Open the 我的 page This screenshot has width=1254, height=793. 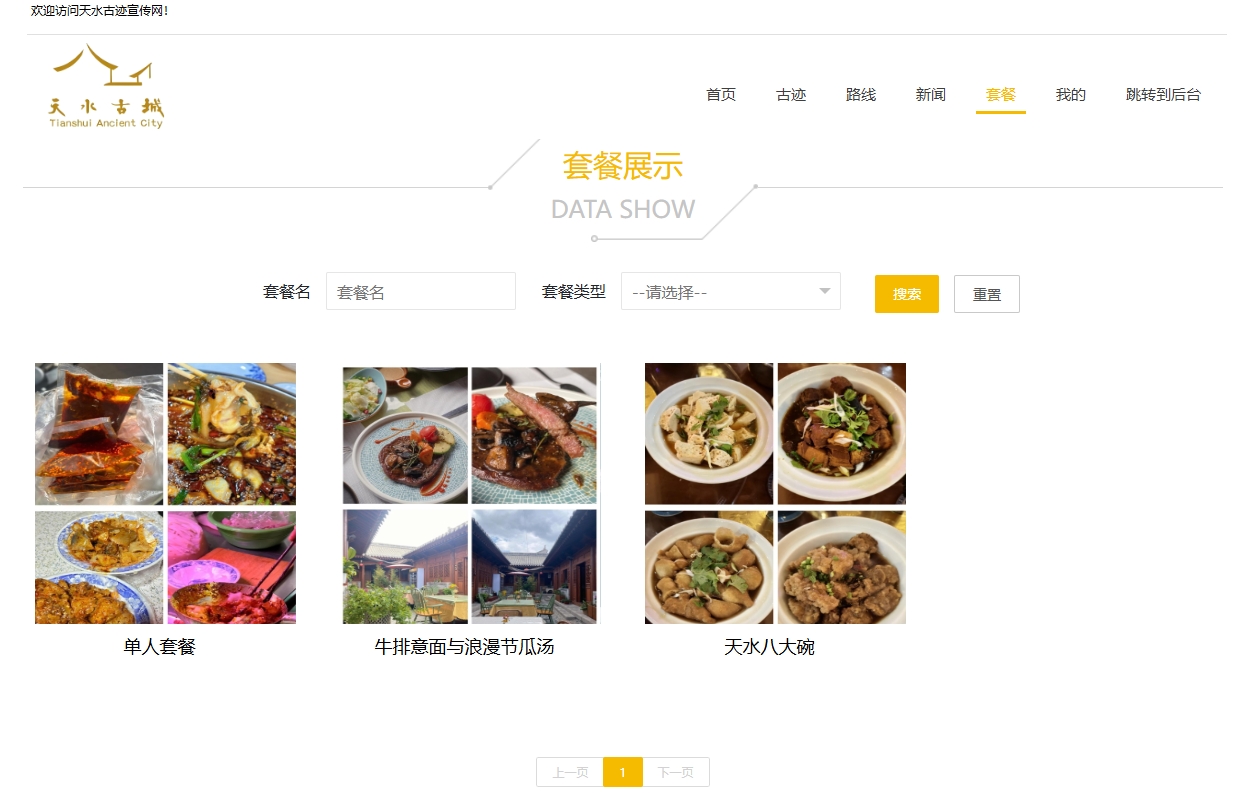pos(1070,95)
